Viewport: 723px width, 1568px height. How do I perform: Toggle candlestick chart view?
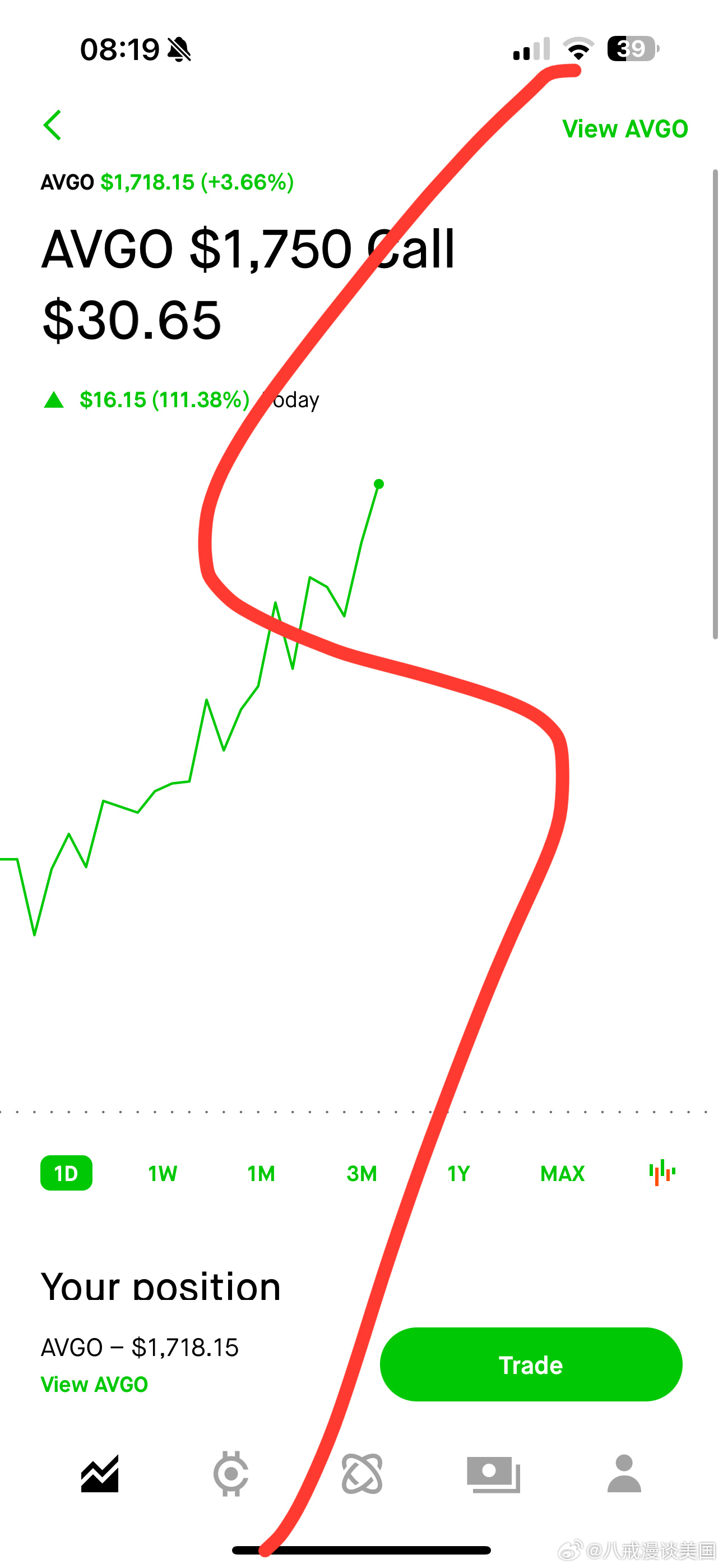662,1172
